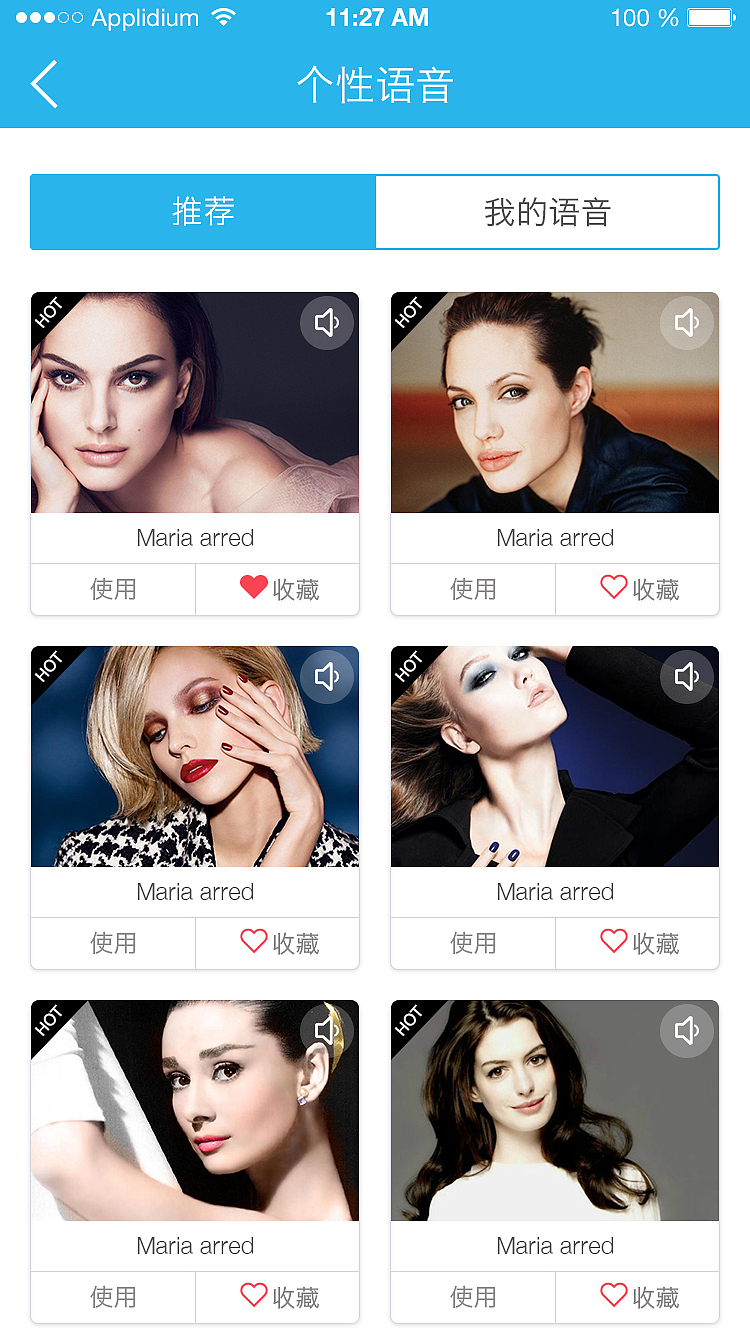The width and height of the screenshot is (750, 1334).
Task: Tap 使用 under Audrey's bottom-left card
Action: [113, 1296]
